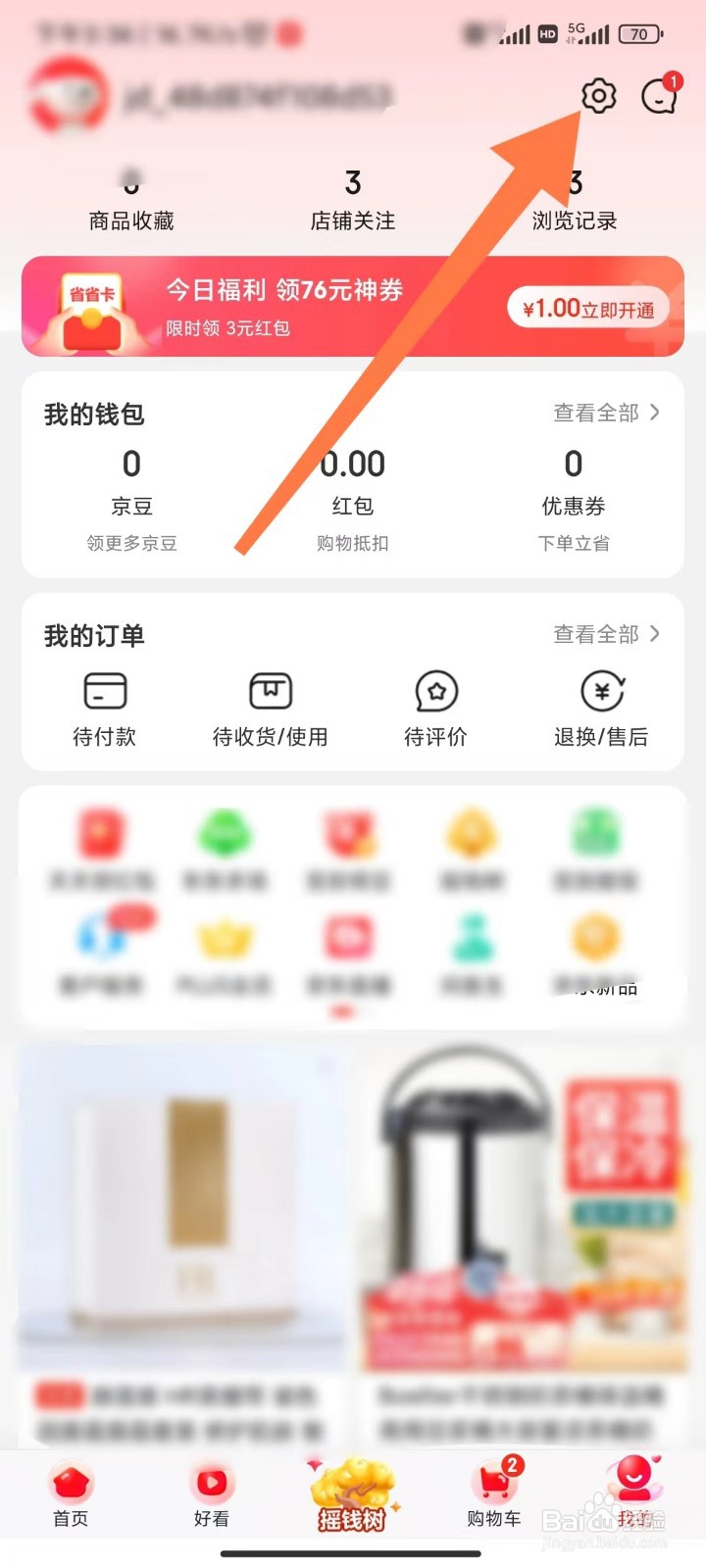Tap ¥1.00立即开通 on the 省省卡 banner

point(587,309)
